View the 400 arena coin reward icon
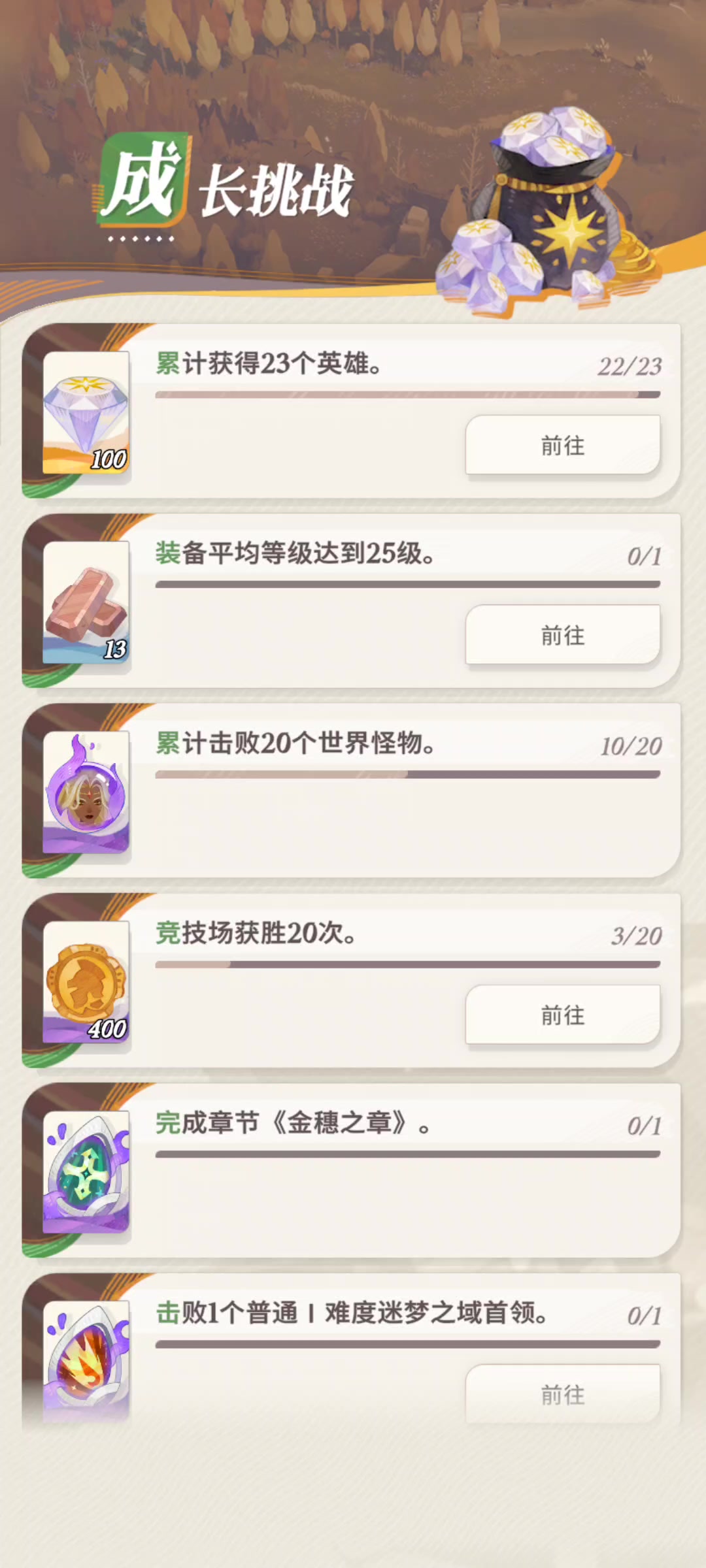 tap(86, 982)
